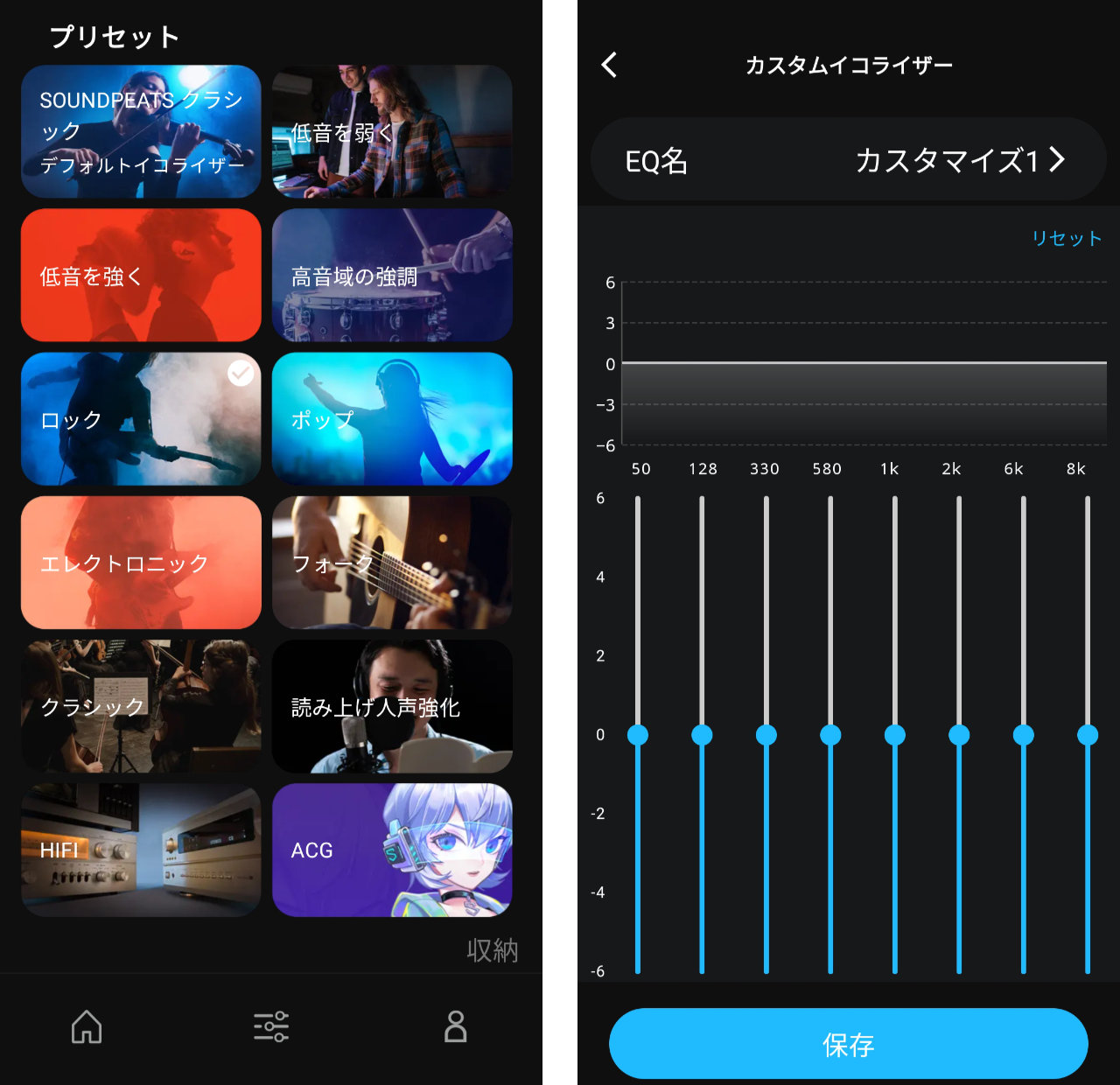This screenshot has width=1120, height=1085.
Task: Tap リセット to reset the equalizer
Action: tap(1066, 238)
